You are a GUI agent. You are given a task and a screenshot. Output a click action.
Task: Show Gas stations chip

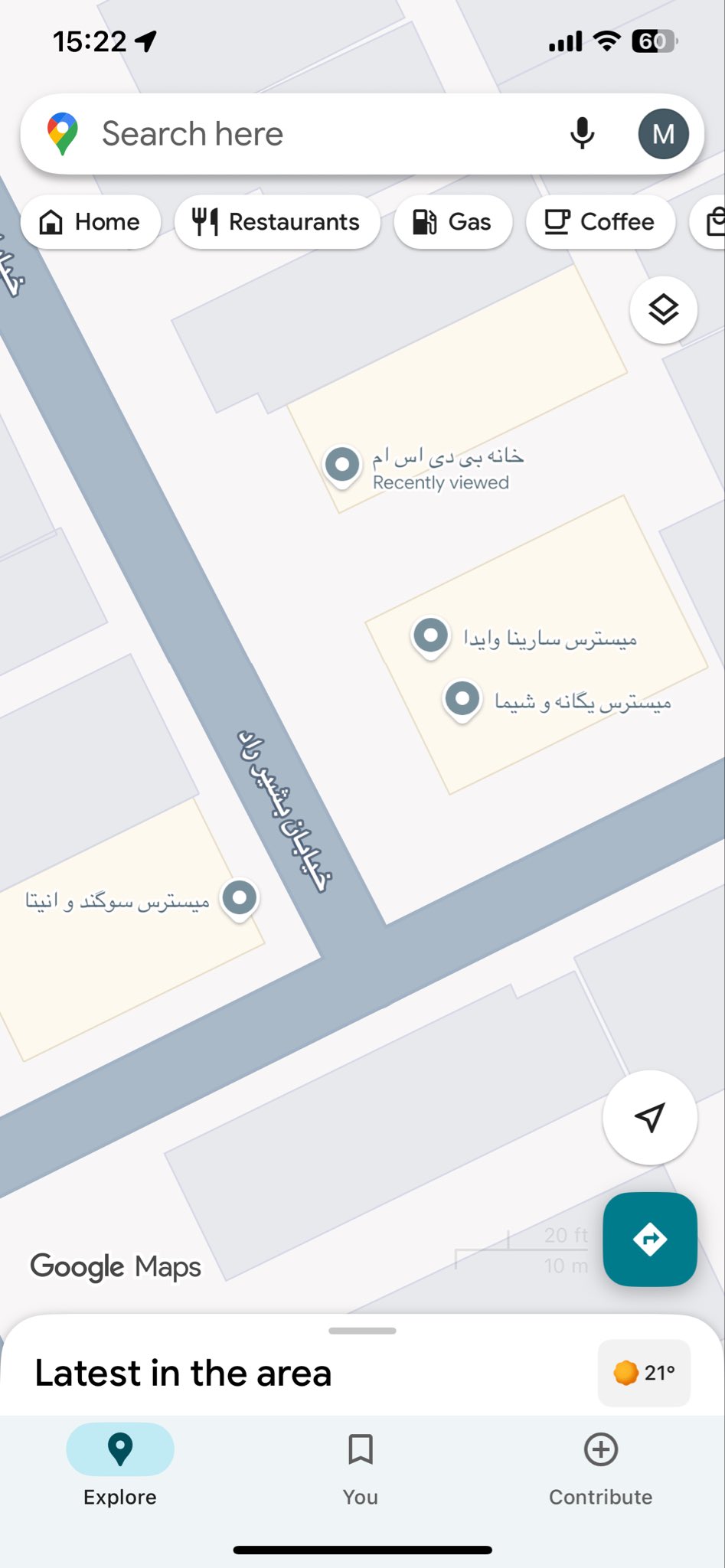point(452,222)
